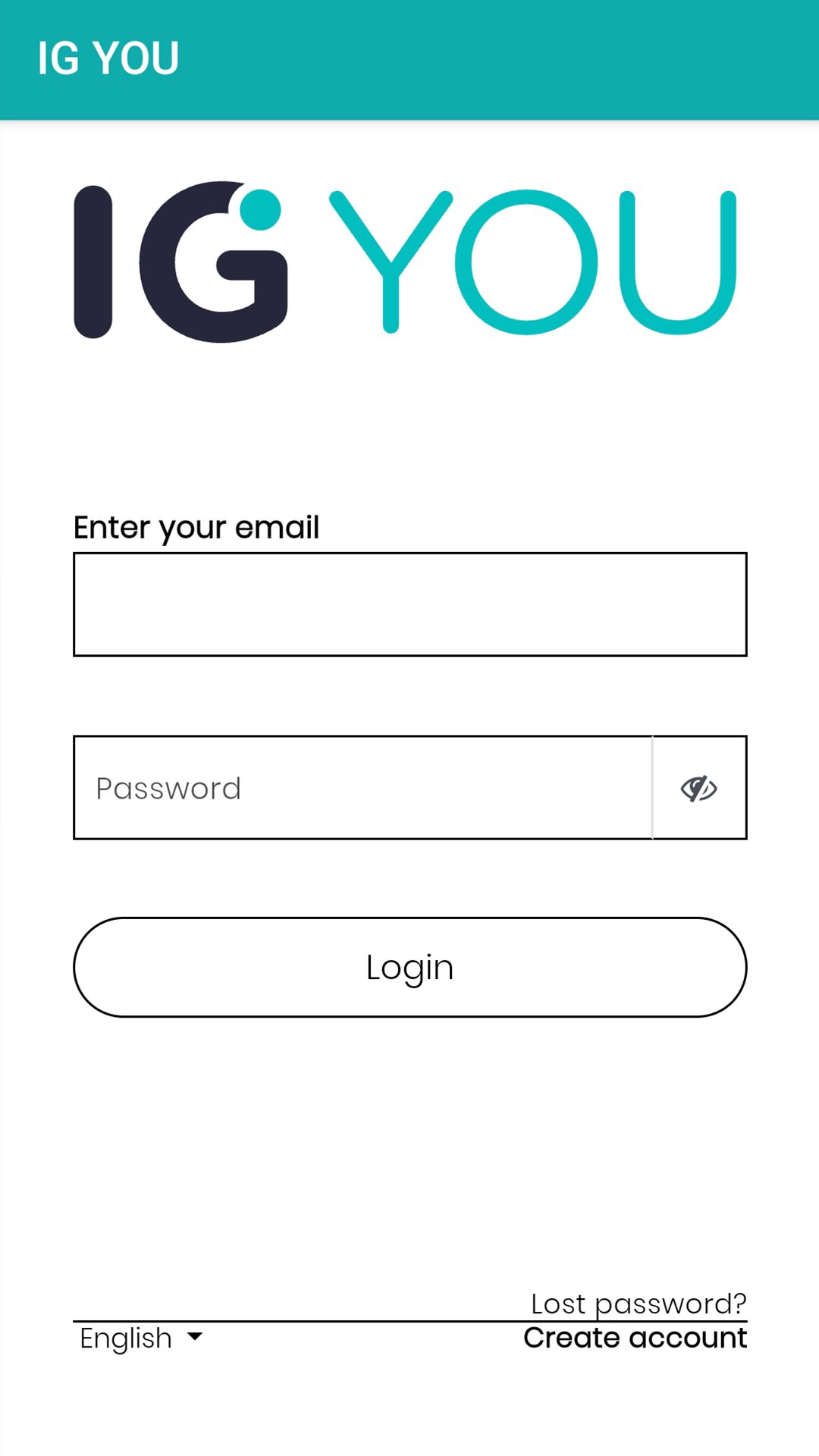Tap the Login button
The width and height of the screenshot is (819, 1456).
click(x=409, y=967)
